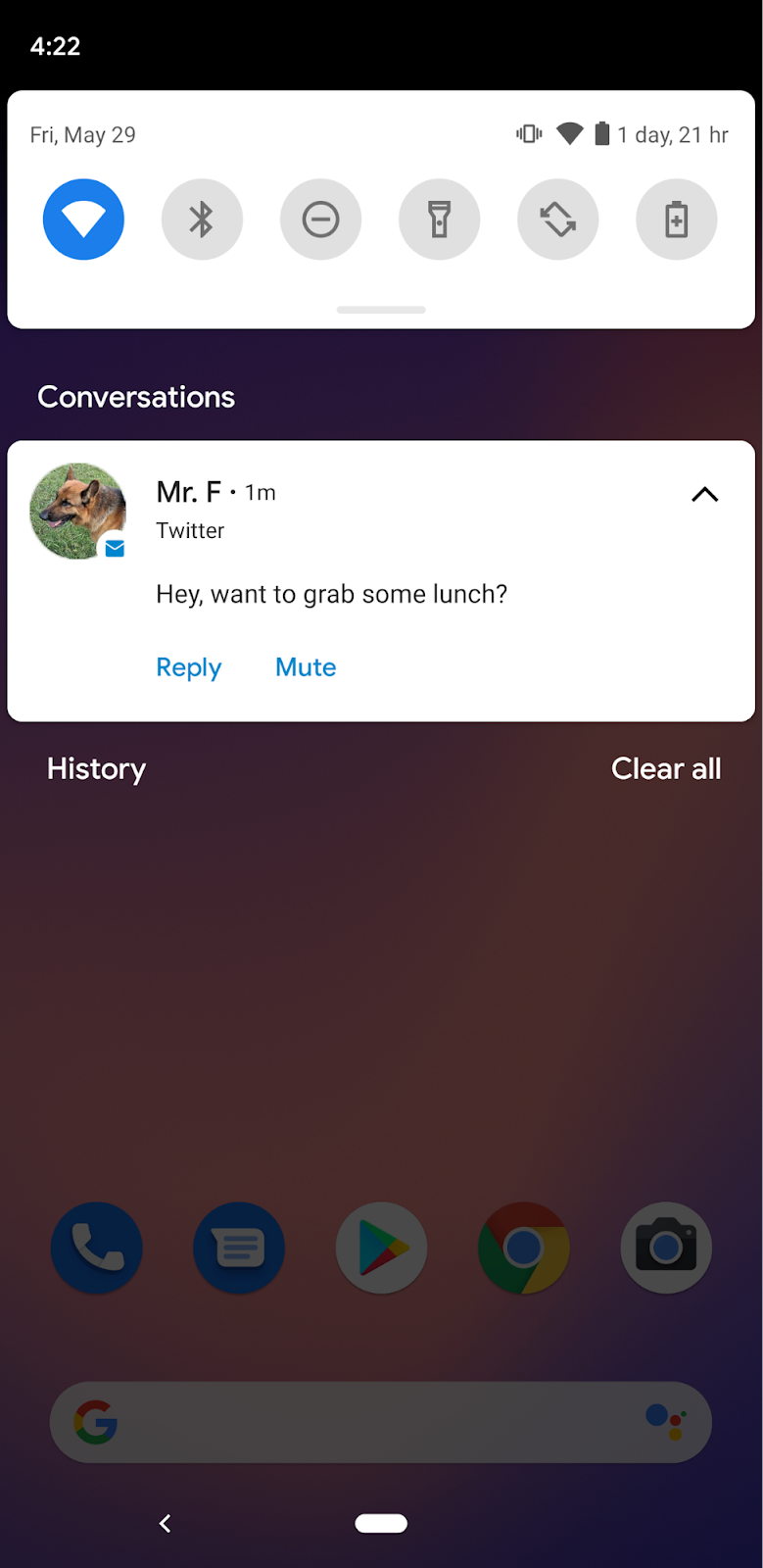Reply to Mr. F's message

tap(189, 667)
